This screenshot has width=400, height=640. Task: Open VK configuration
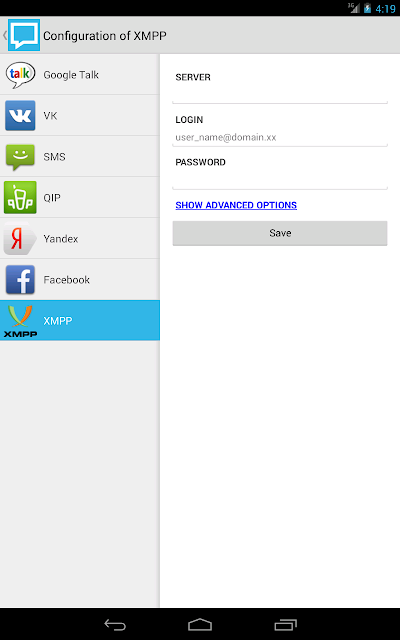[x=80, y=116]
